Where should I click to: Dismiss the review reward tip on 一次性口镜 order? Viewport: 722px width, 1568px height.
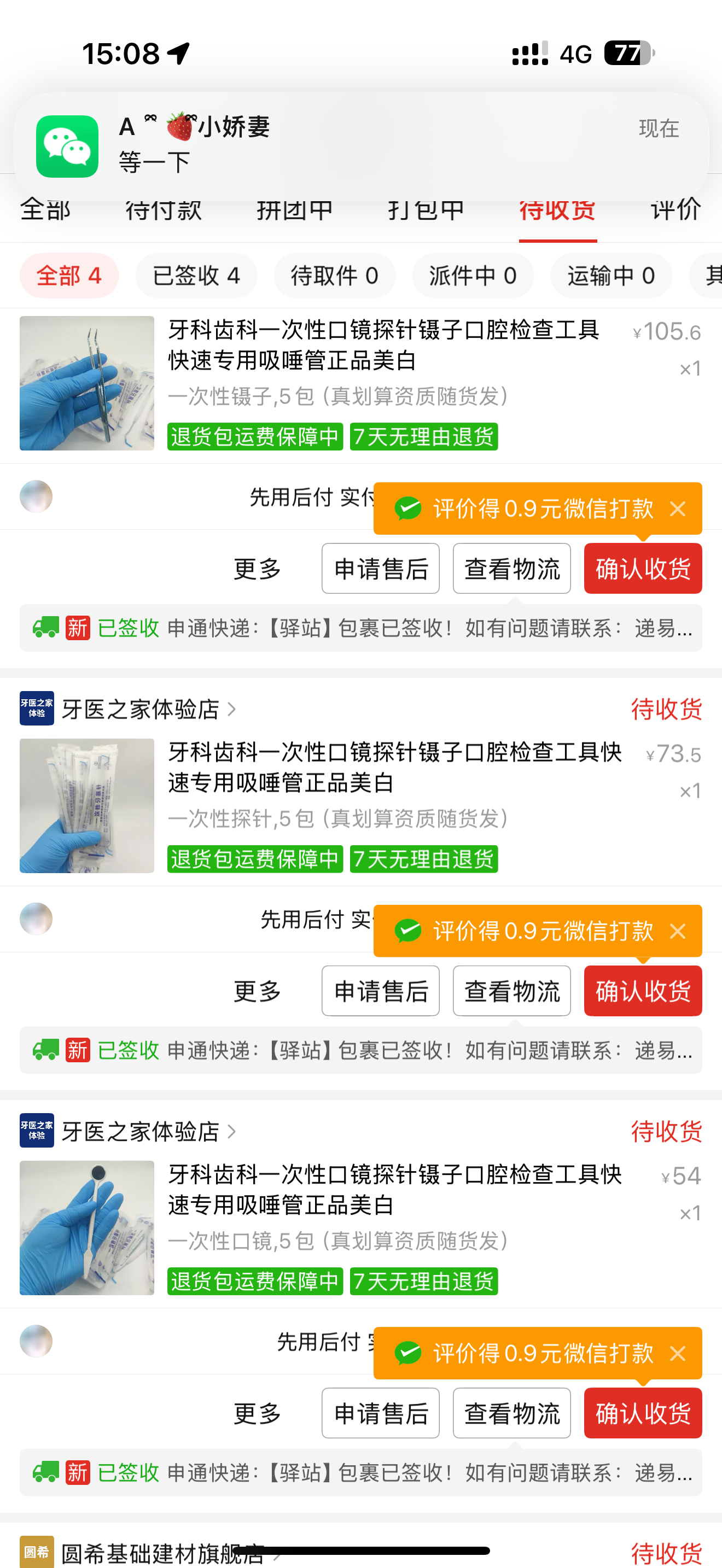tap(678, 1354)
